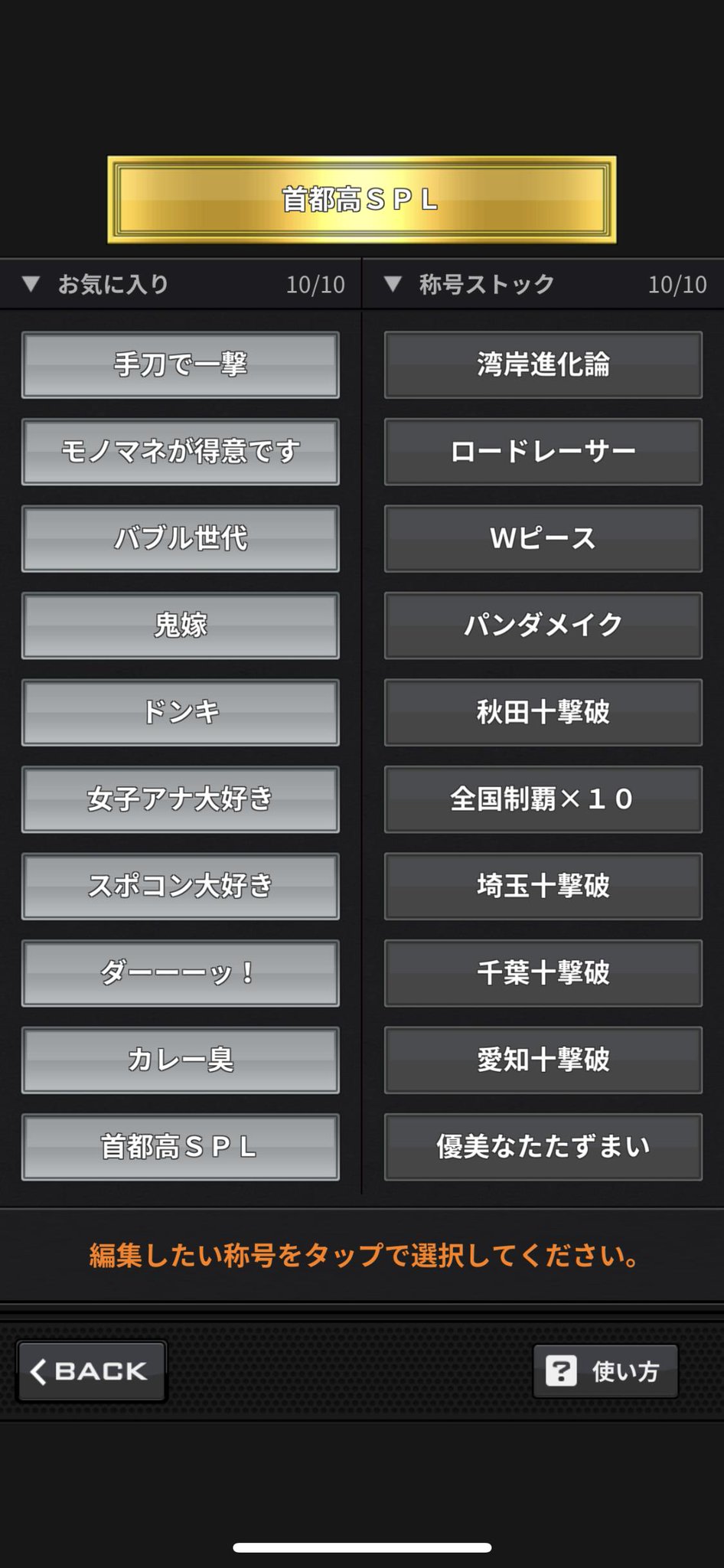Open the 使い方 help button
Viewport: 724px width, 1568px height.
[x=605, y=1370]
